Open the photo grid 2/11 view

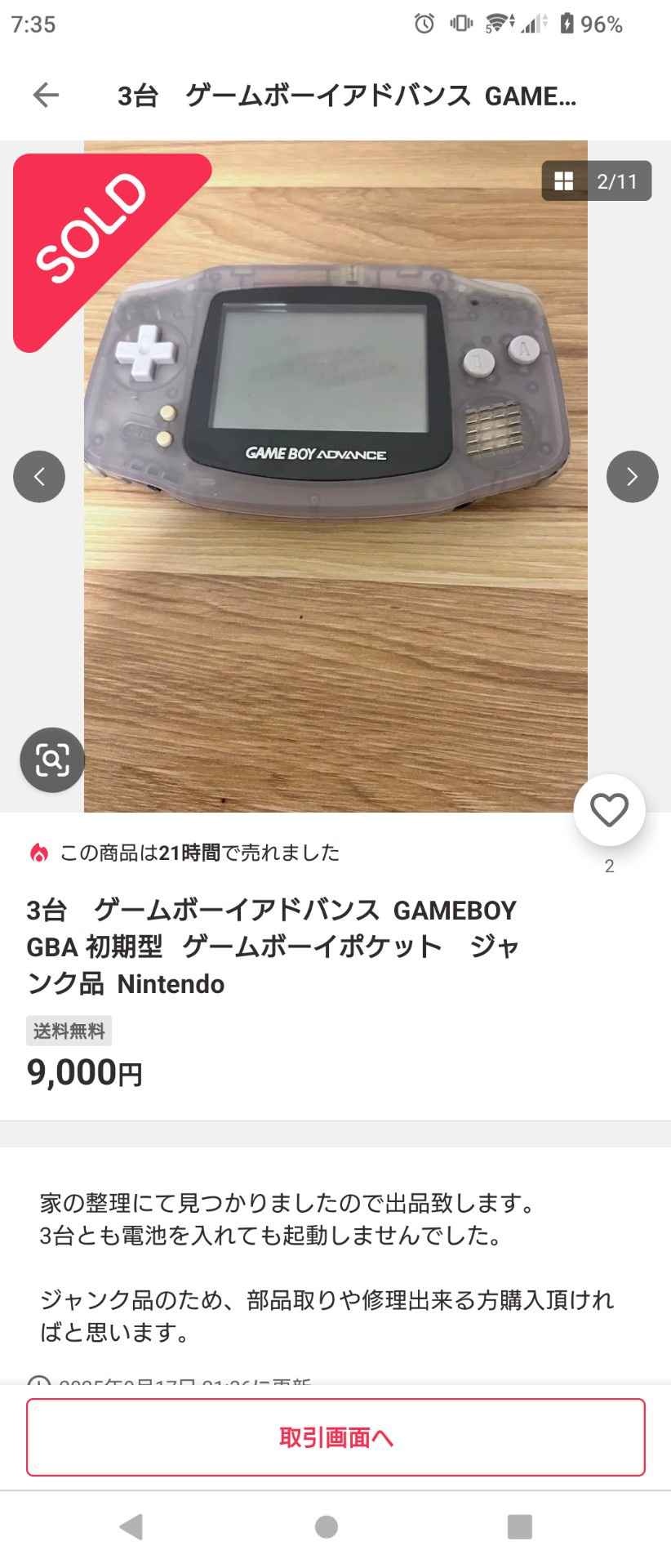pyautogui.click(x=597, y=180)
